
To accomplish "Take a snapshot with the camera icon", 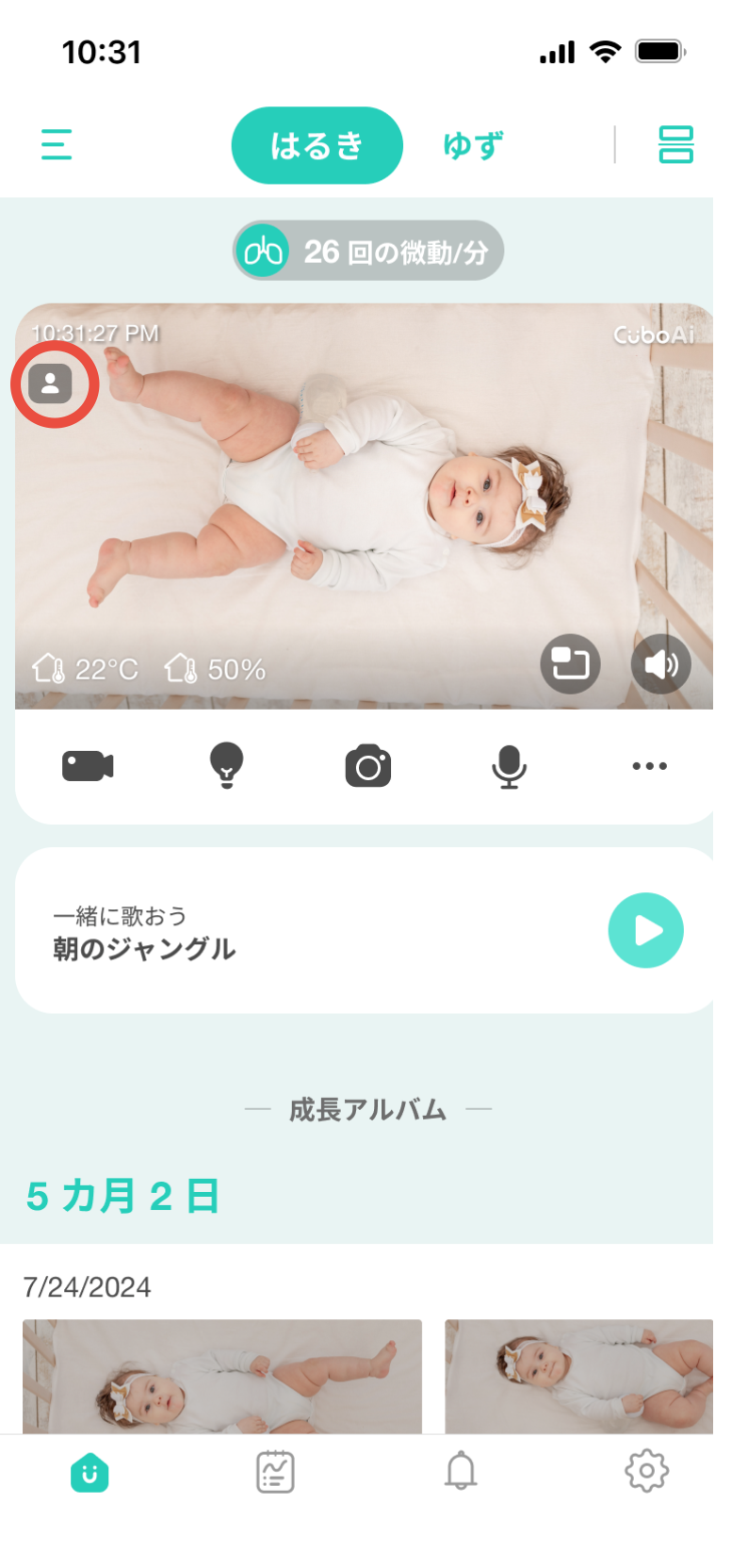I will (x=367, y=766).
